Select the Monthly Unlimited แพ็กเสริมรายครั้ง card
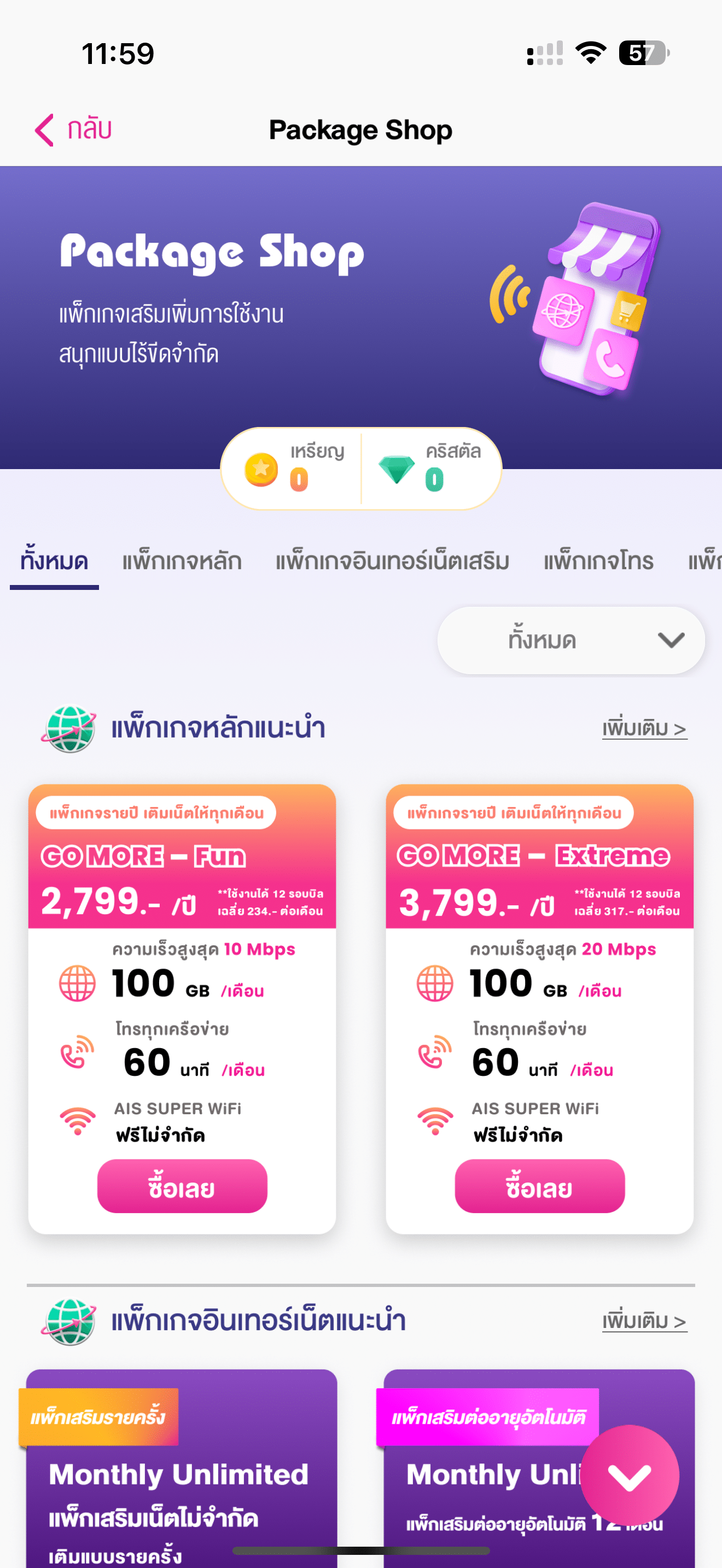This screenshot has width=722, height=1568. (182, 1473)
